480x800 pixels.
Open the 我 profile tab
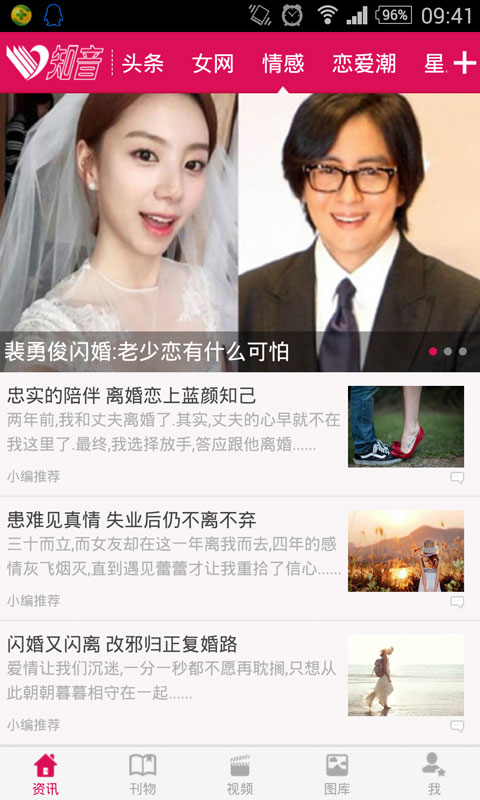[x=434, y=774]
